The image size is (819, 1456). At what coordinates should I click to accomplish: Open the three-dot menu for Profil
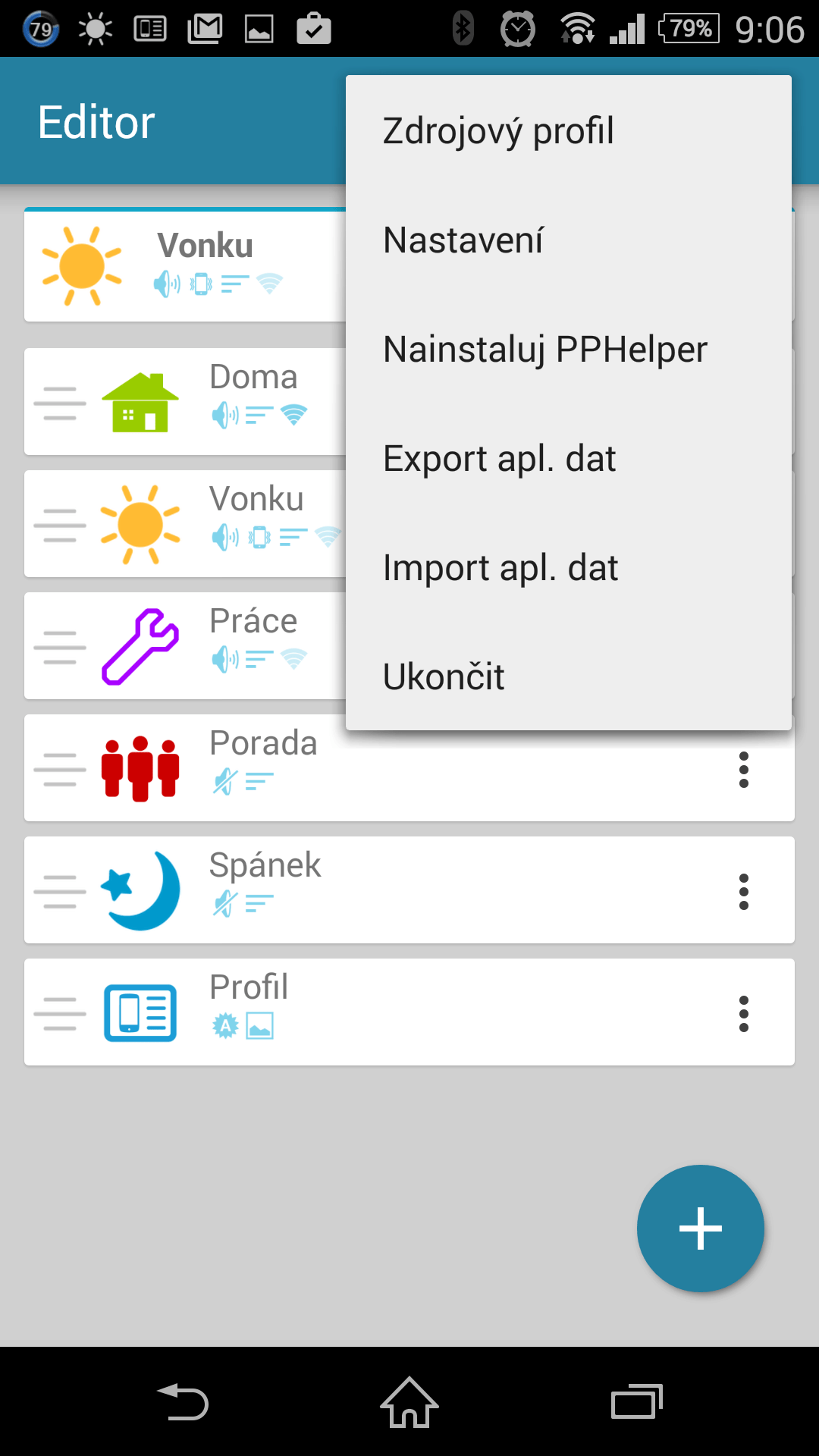click(x=743, y=1014)
